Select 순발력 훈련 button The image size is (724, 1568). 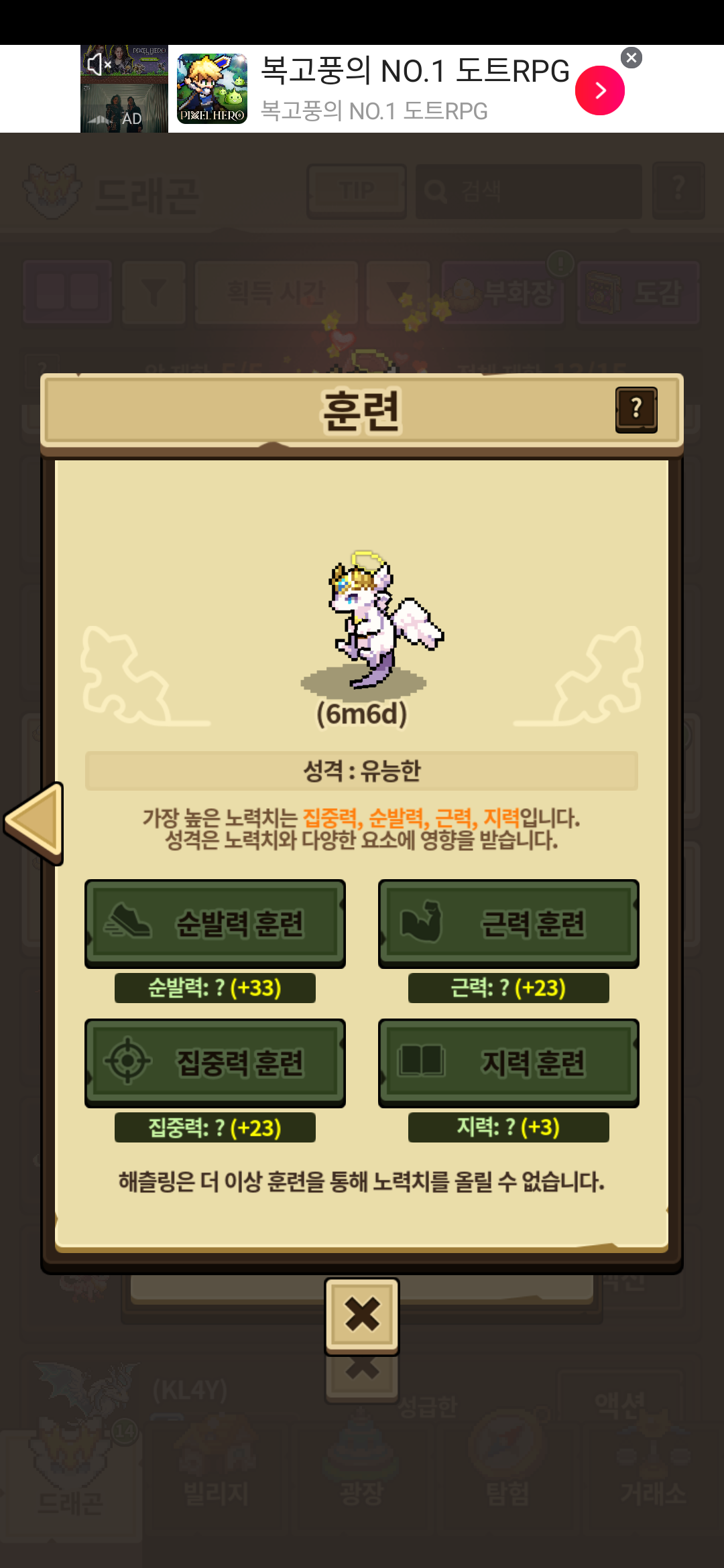pyautogui.click(x=215, y=923)
